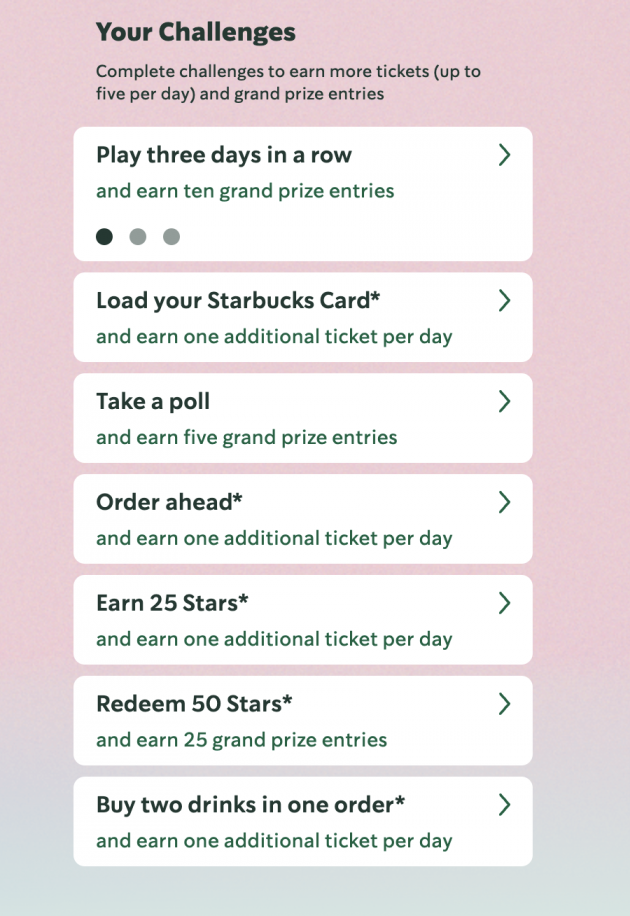
Task: View the Earn 25 Stars challenge
Action: pos(302,620)
